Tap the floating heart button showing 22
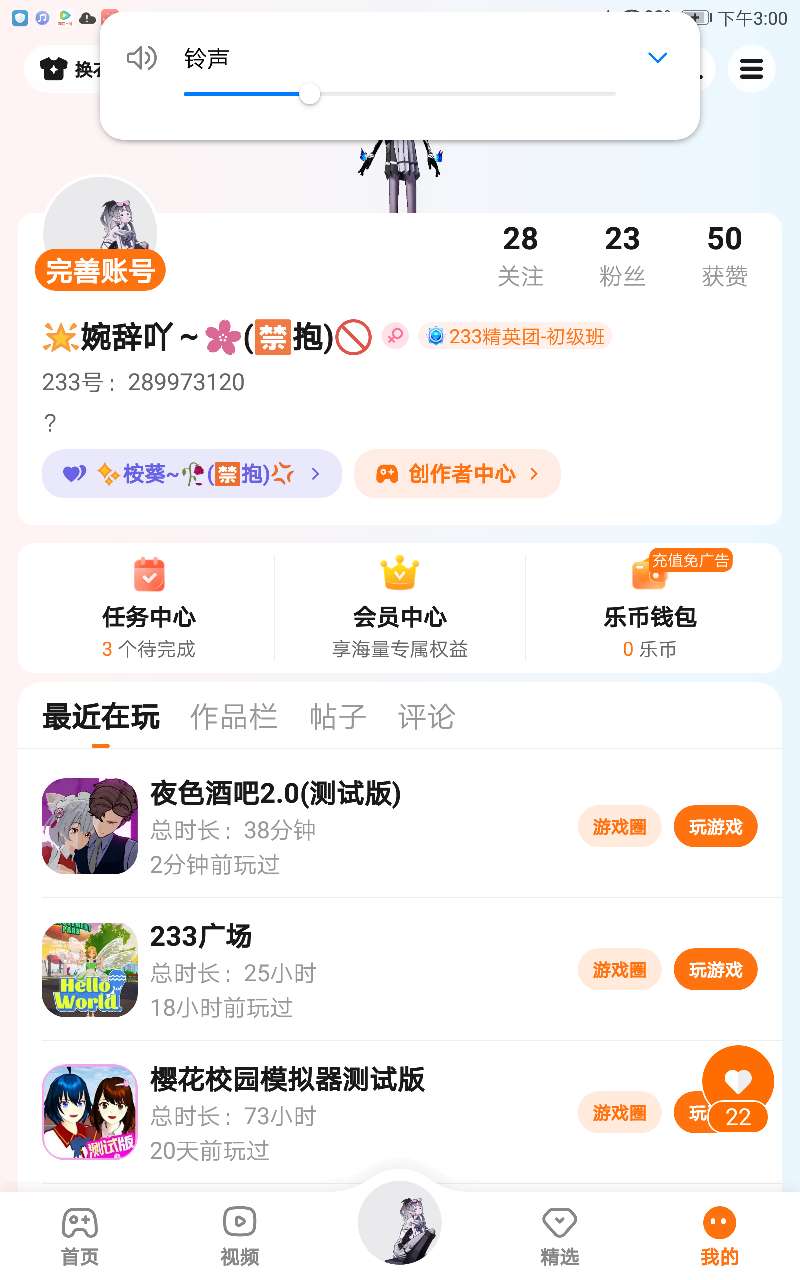Screen dimensions: 800x1280 (x=738, y=1089)
